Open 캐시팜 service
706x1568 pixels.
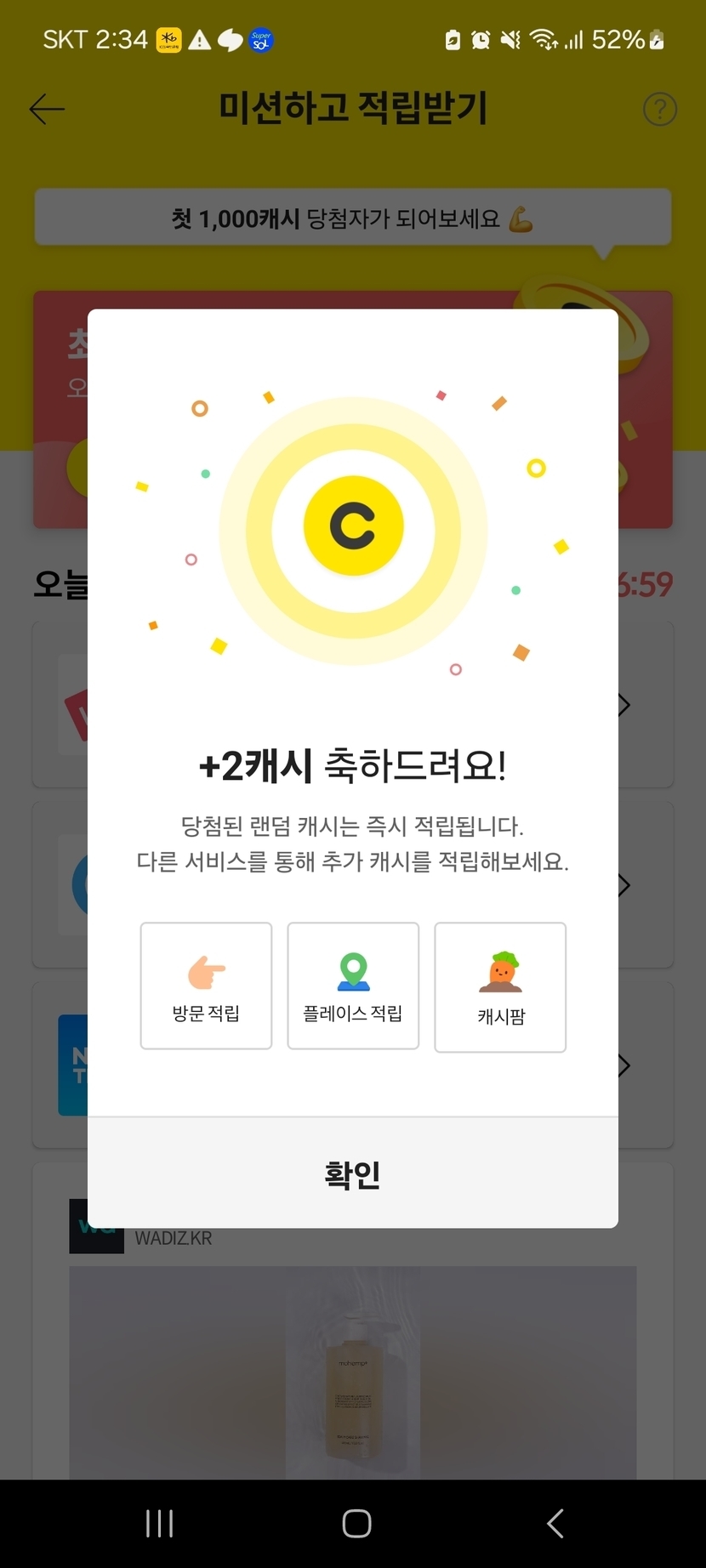500,987
